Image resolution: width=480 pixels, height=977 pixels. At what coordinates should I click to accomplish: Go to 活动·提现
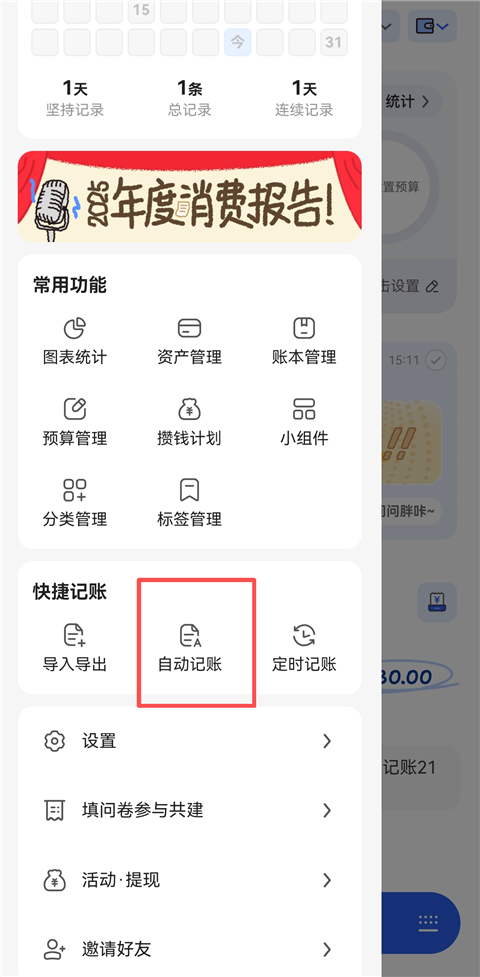point(190,880)
